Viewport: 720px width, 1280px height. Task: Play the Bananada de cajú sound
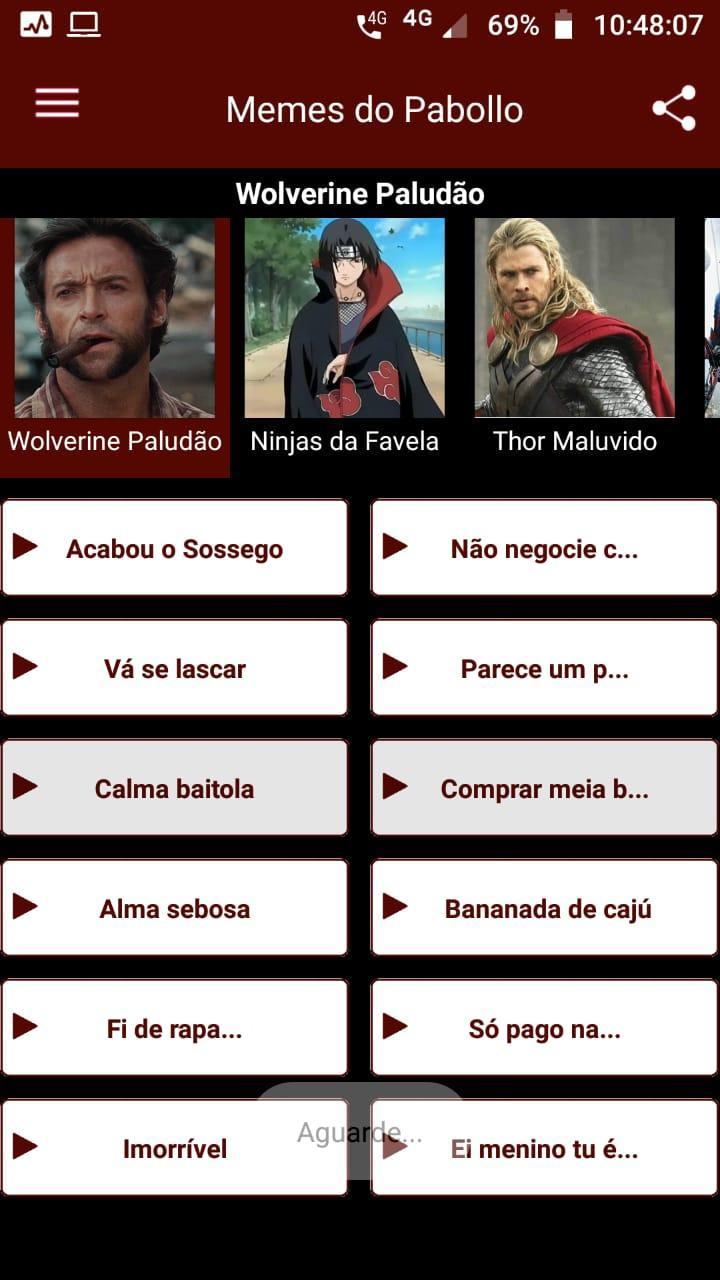[x=544, y=908]
